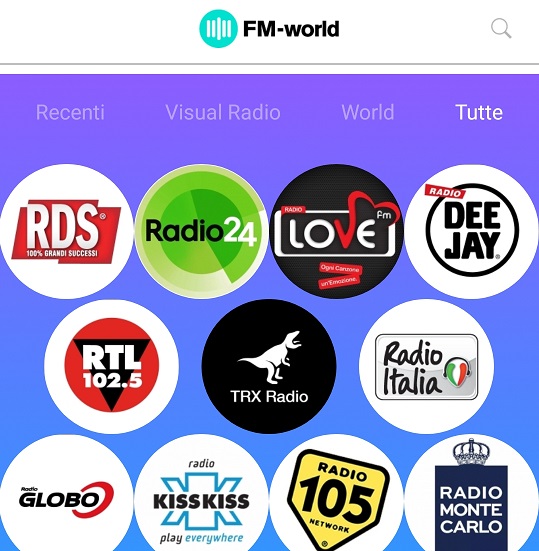
Task: Play the RDS radio station
Action: coord(66,231)
